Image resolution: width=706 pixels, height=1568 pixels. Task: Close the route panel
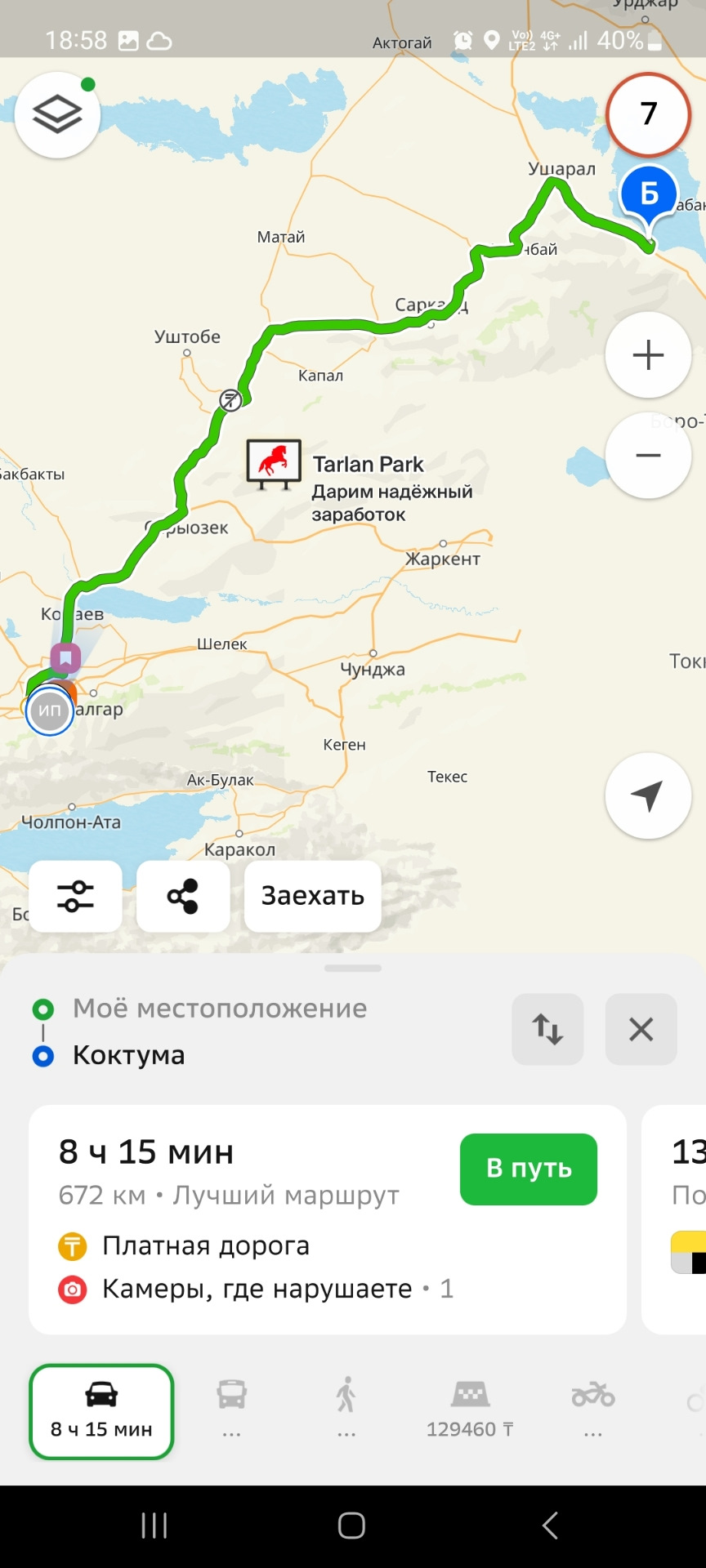[x=641, y=1029]
